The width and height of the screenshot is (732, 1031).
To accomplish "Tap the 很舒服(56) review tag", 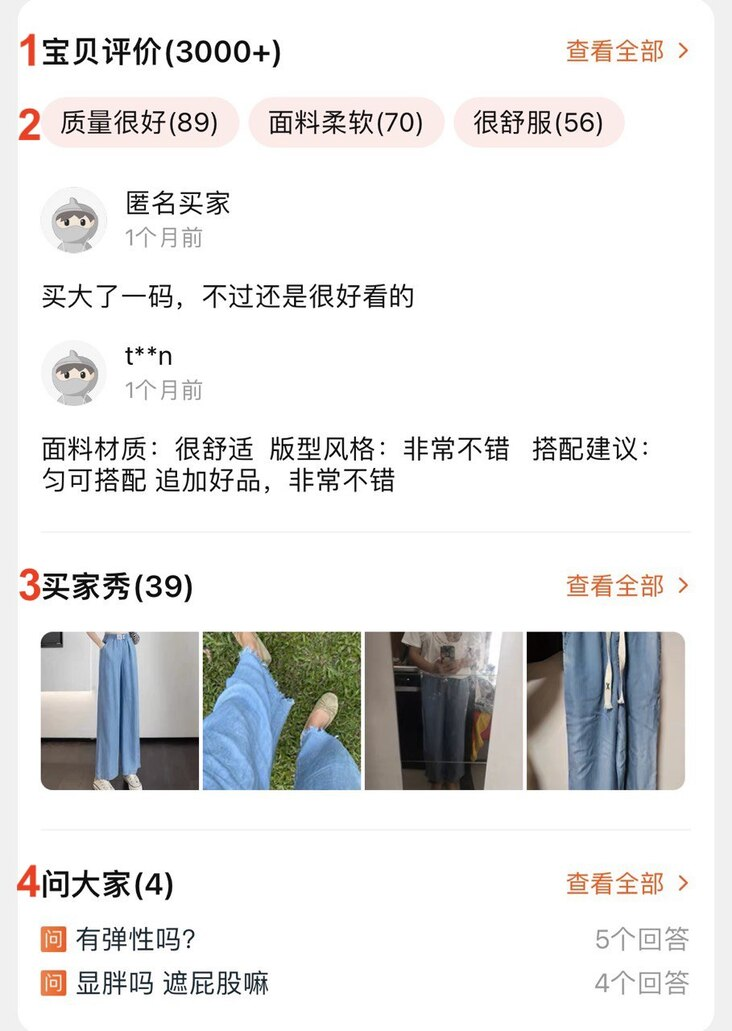I will point(538,123).
